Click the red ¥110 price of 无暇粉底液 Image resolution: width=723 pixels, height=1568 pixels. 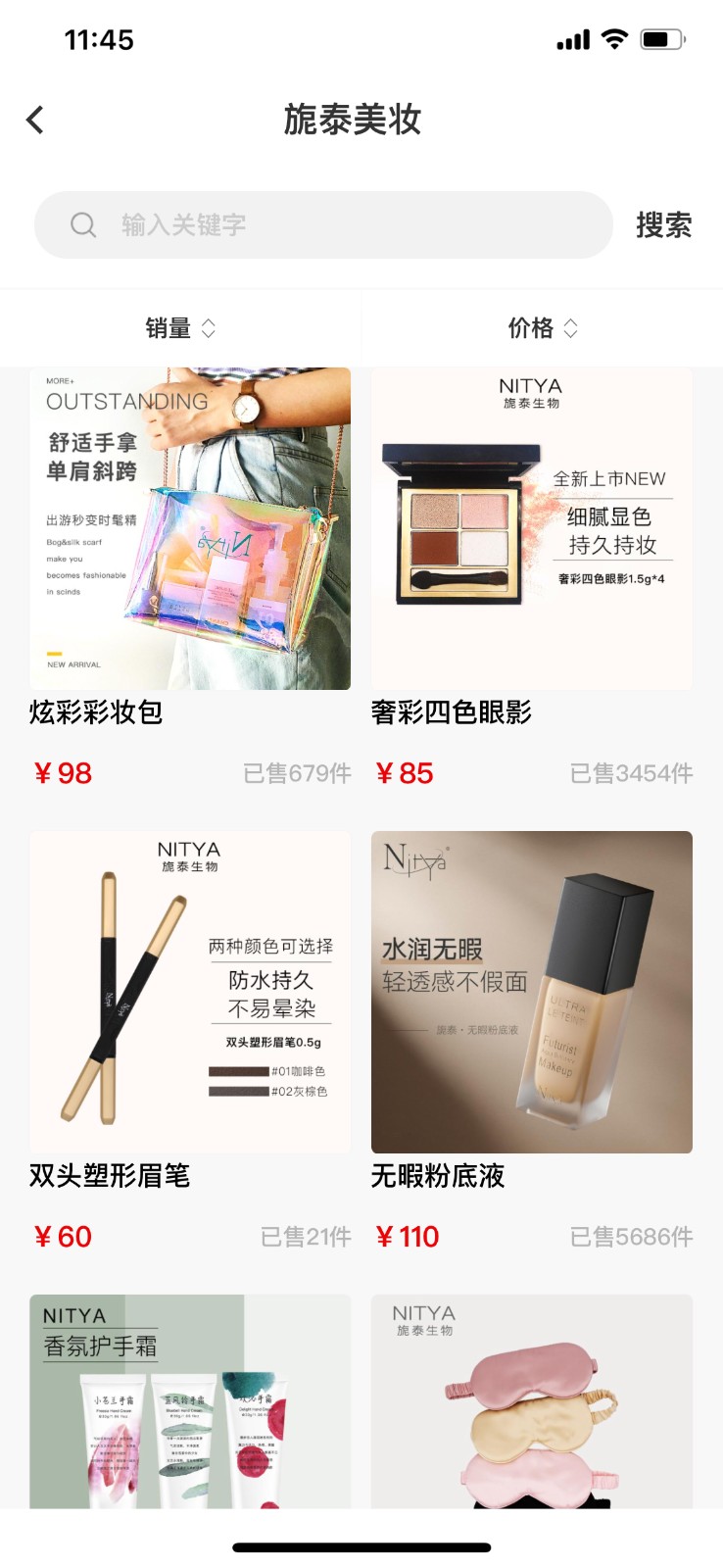[410, 1236]
